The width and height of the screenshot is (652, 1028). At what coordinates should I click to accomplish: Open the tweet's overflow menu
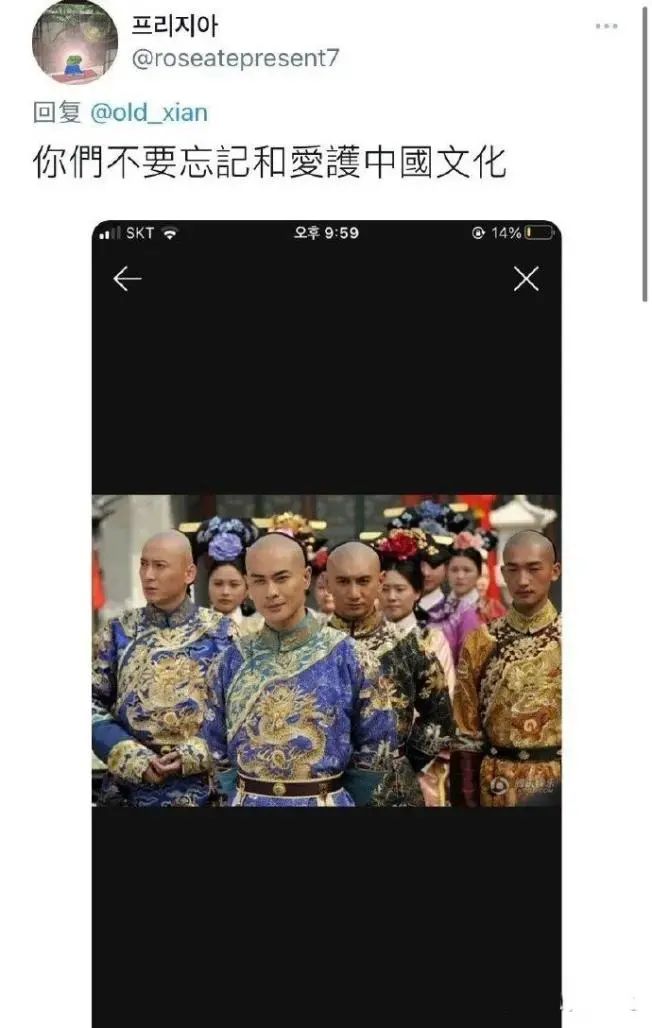tap(606, 26)
